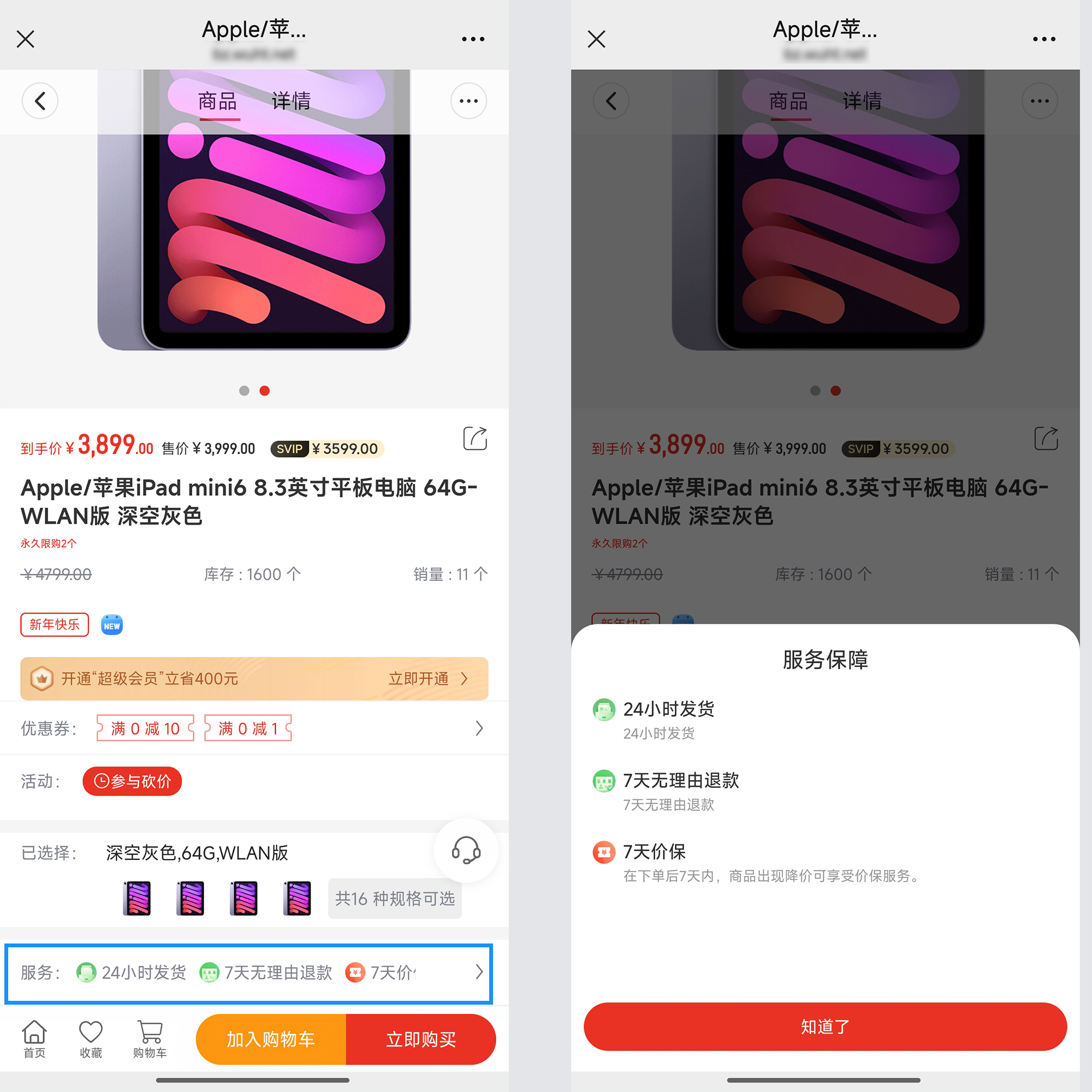1092x1092 pixels.
Task: Tap 知道了 to dismiss the 服务保障 sheet
Action: click(x=824, y=1026)
